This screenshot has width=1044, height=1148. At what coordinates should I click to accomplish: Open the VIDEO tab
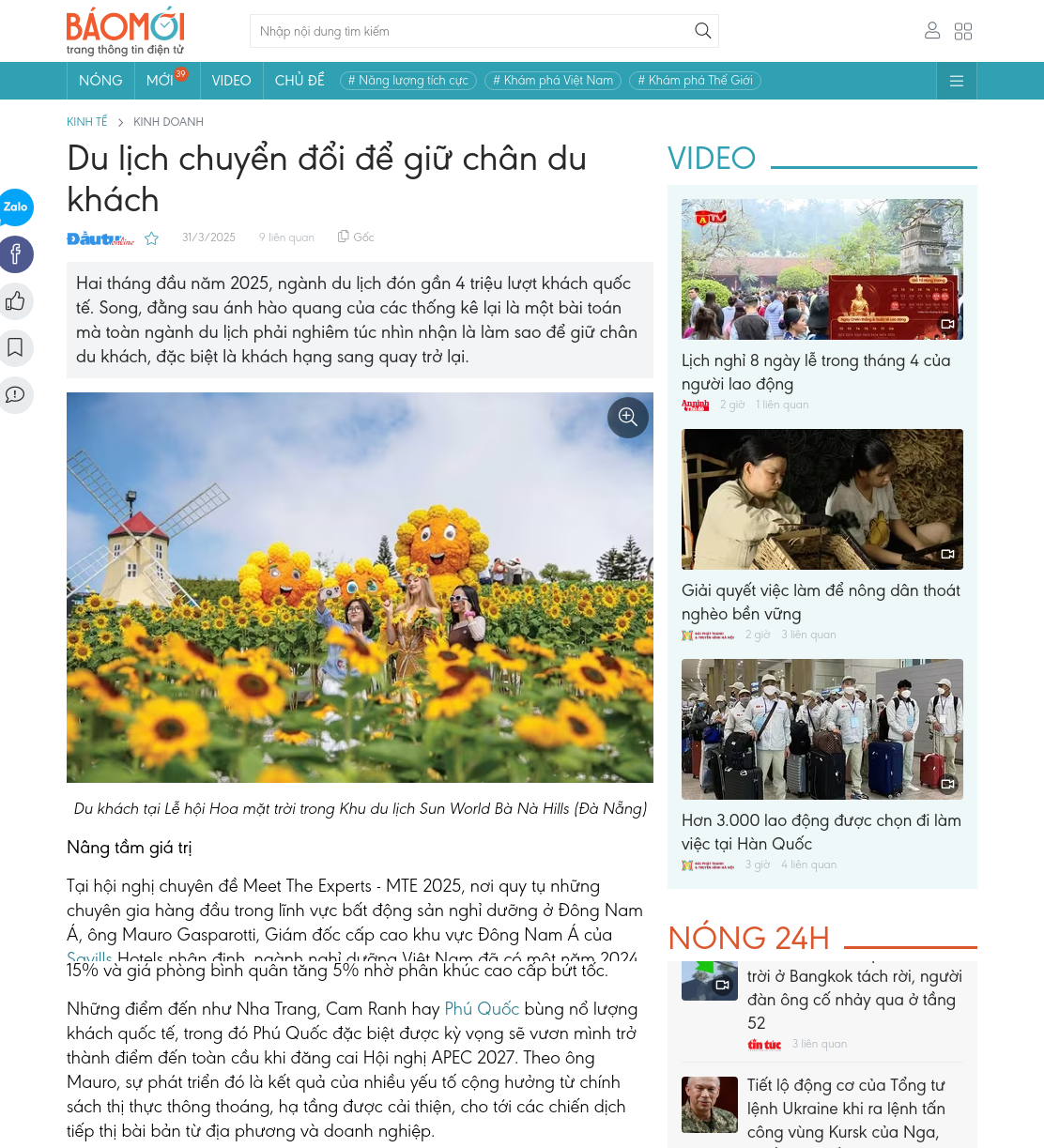point(231,81)
